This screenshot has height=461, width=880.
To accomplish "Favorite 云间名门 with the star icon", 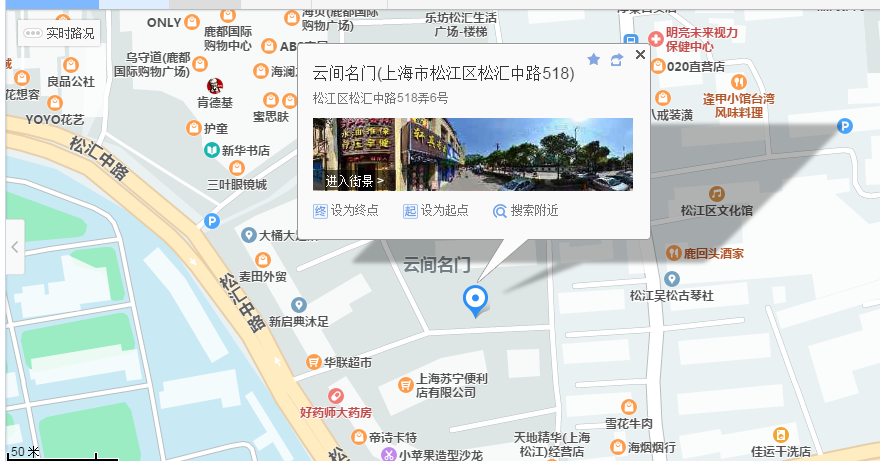I will pos(594,59).
